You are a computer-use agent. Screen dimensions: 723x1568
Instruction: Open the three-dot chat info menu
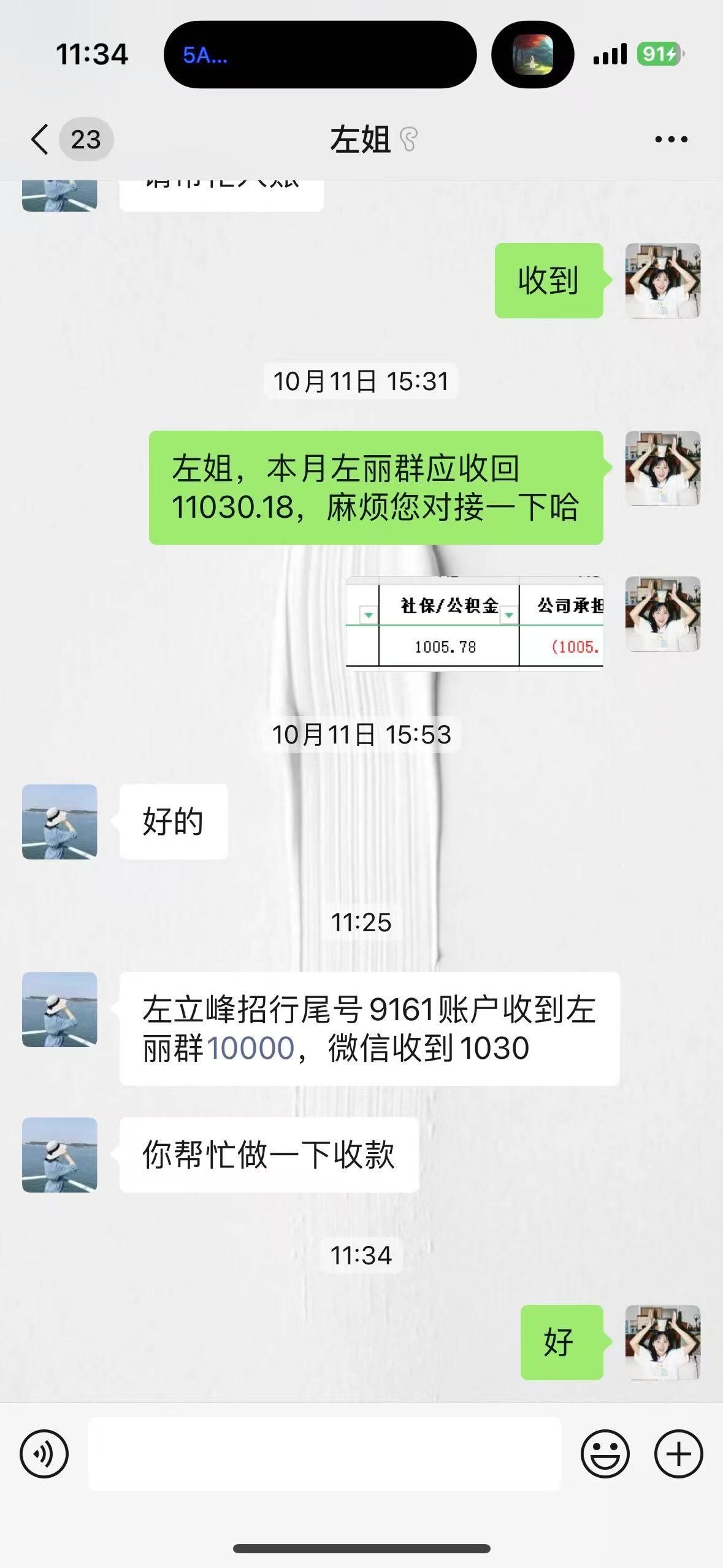pos(671,140)
